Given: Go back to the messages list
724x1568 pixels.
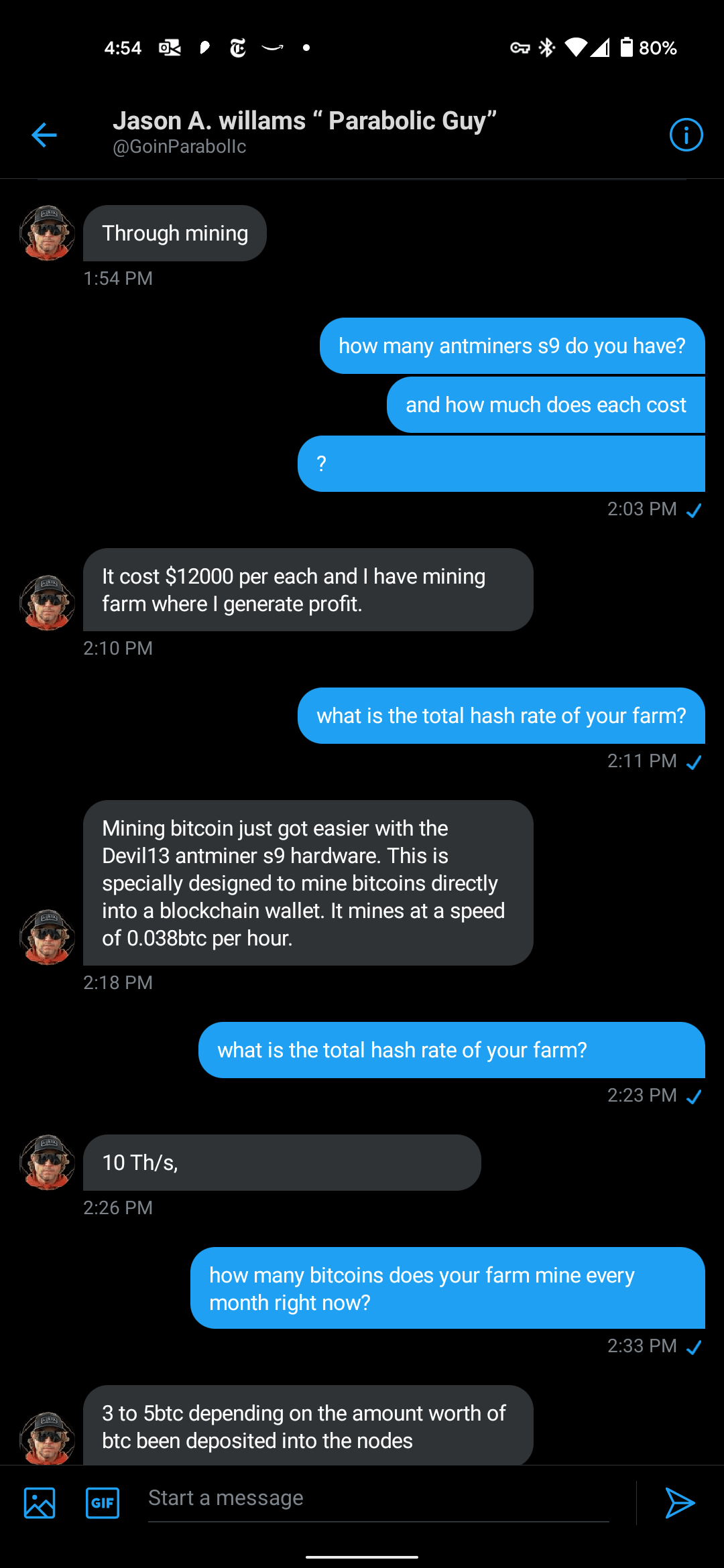Looking at the screenshot, I should [x=44, y=135].
